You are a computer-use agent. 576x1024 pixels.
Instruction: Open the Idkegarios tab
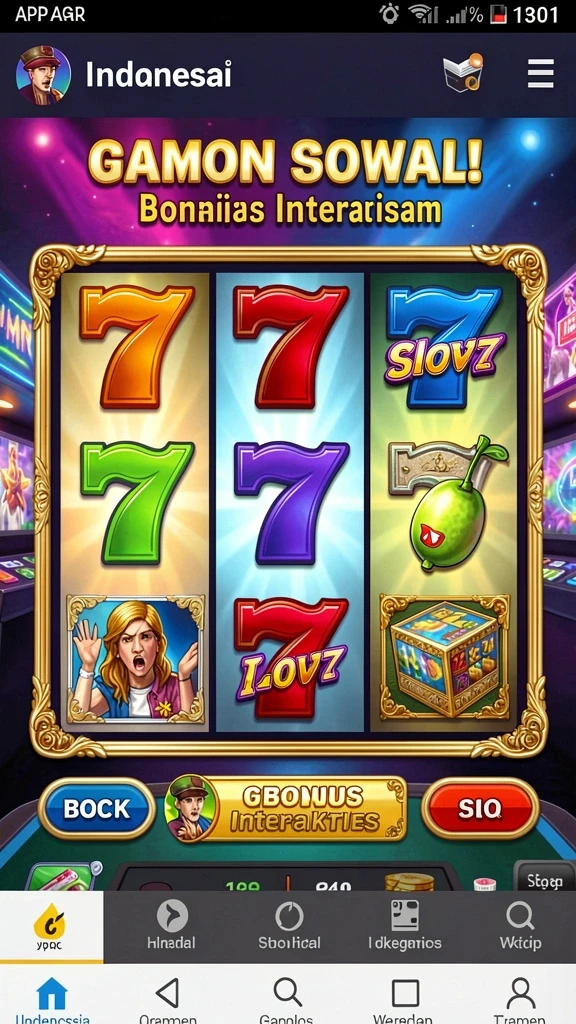[x=405, y=927]
